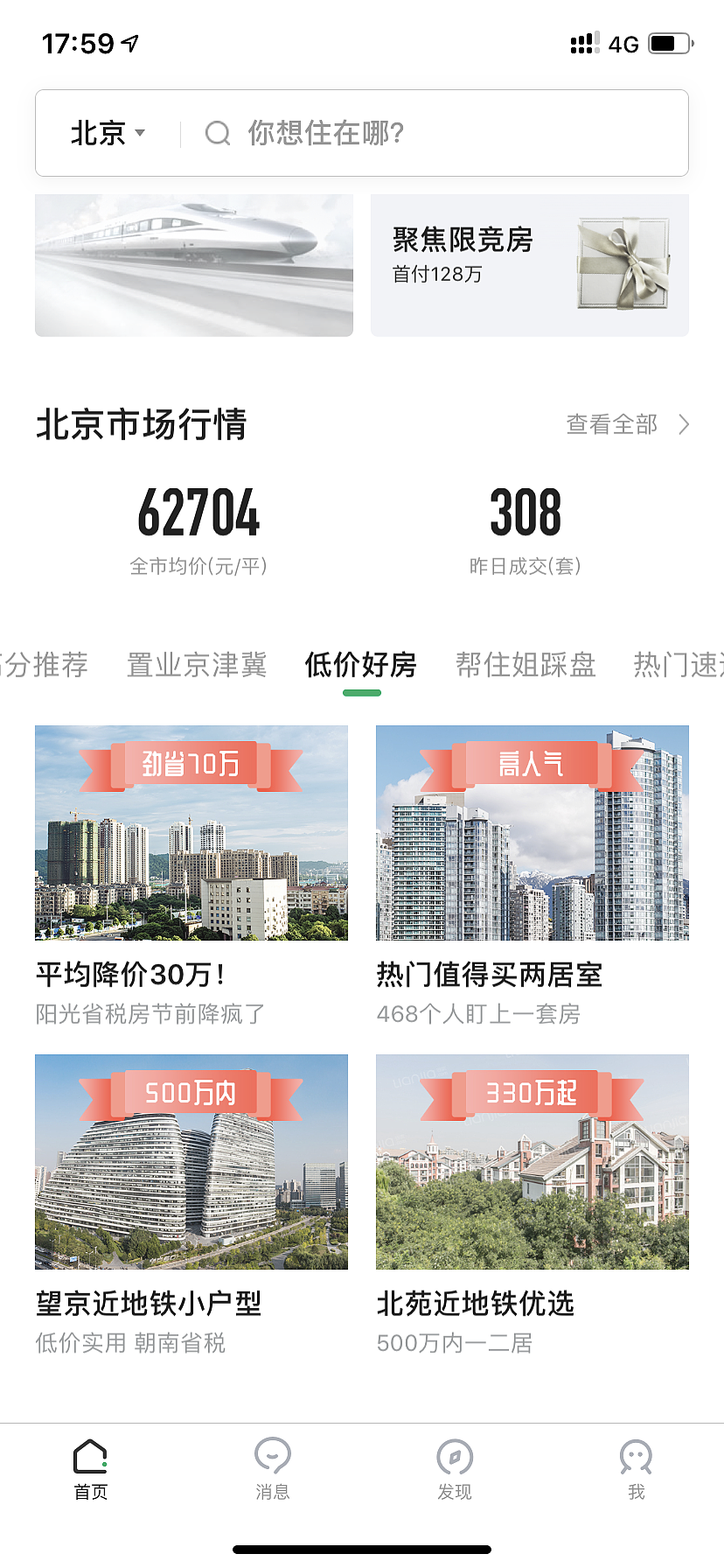Open the 北京 city selector dropdown
The image size is (724, 1568).
tap(105, 133)
